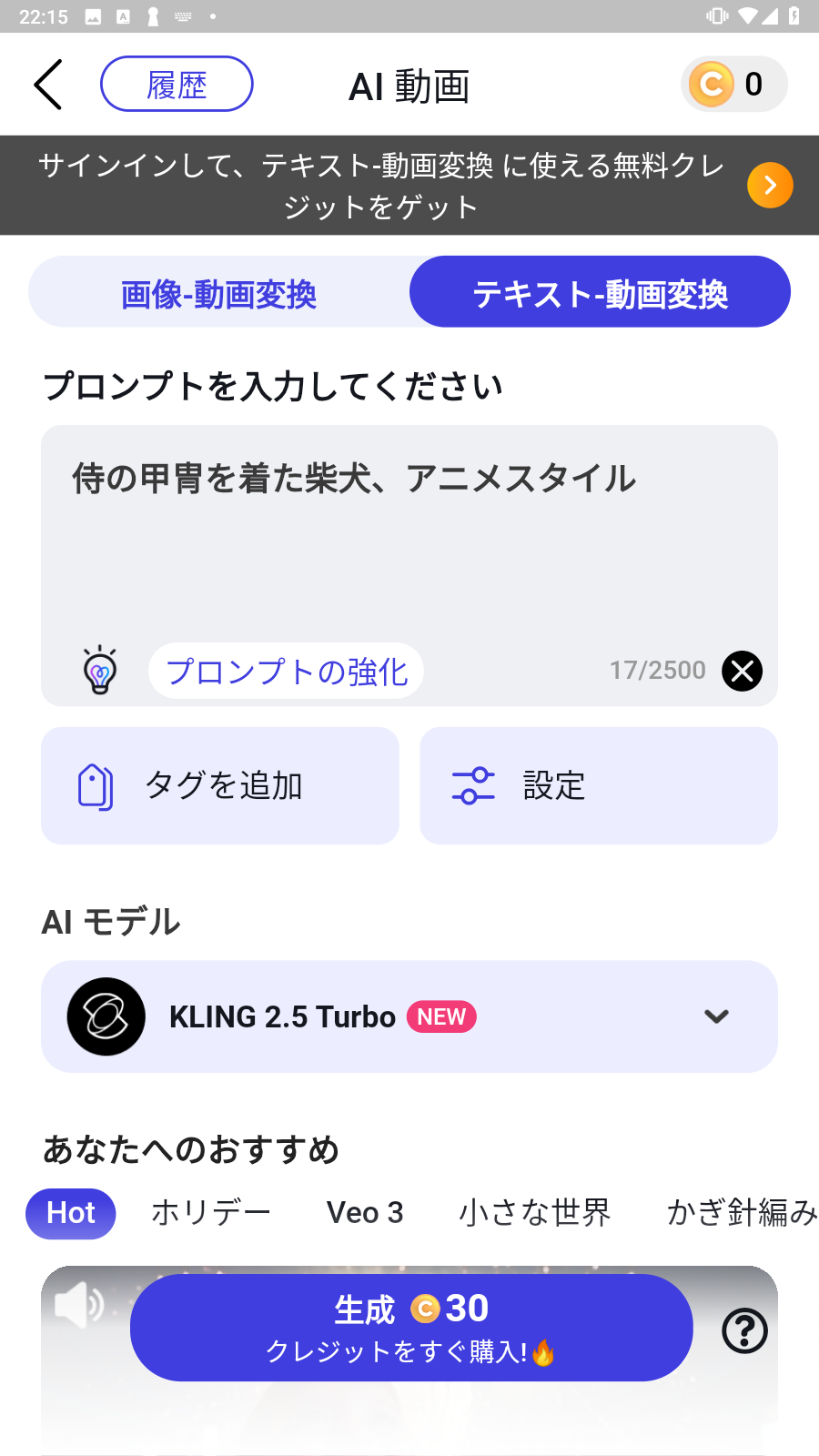
Task: Switch to the 画像-動画変換 tab
Action: pyautogui.click(x=218, y=294)
